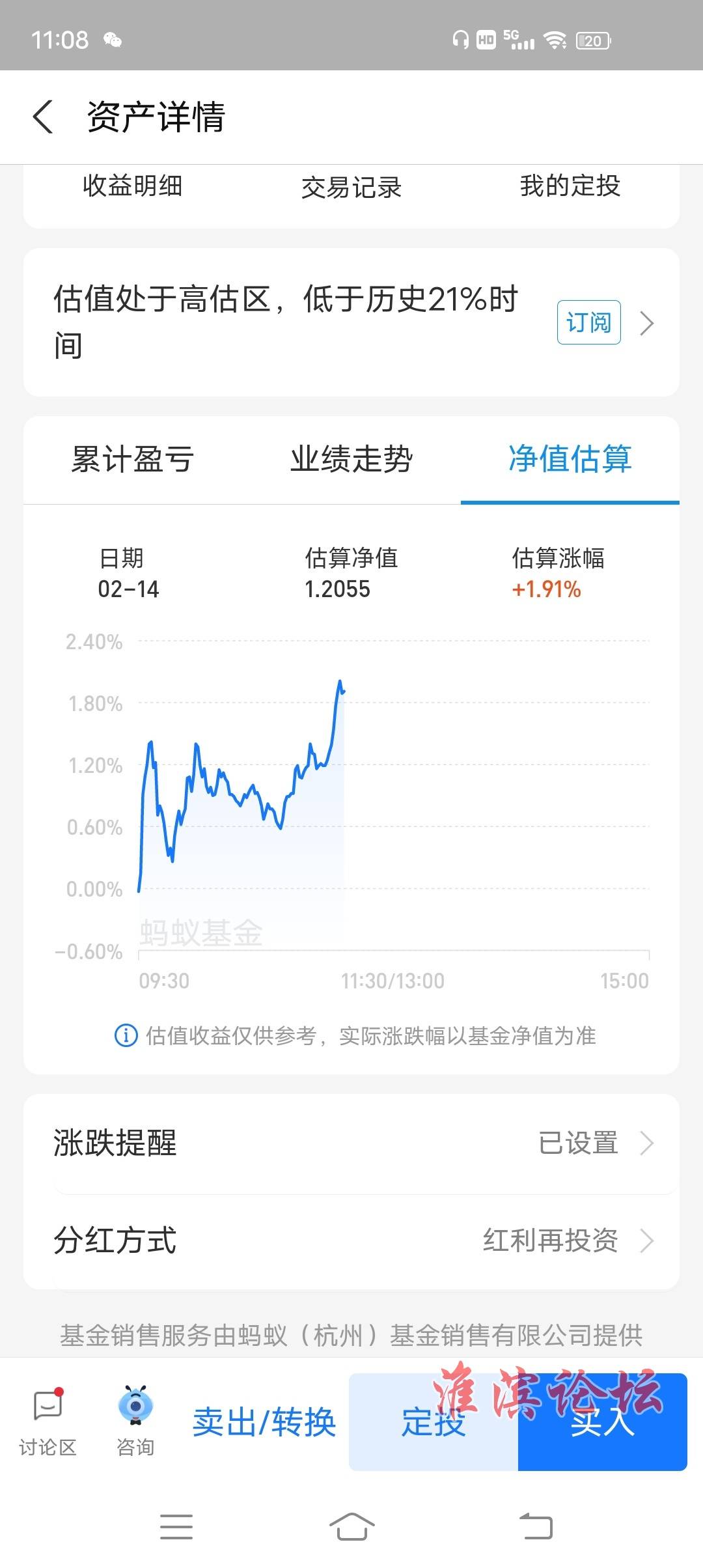Go to the system home screen
This screenshot has height=1568, width=703.
tap(351, 1526)
